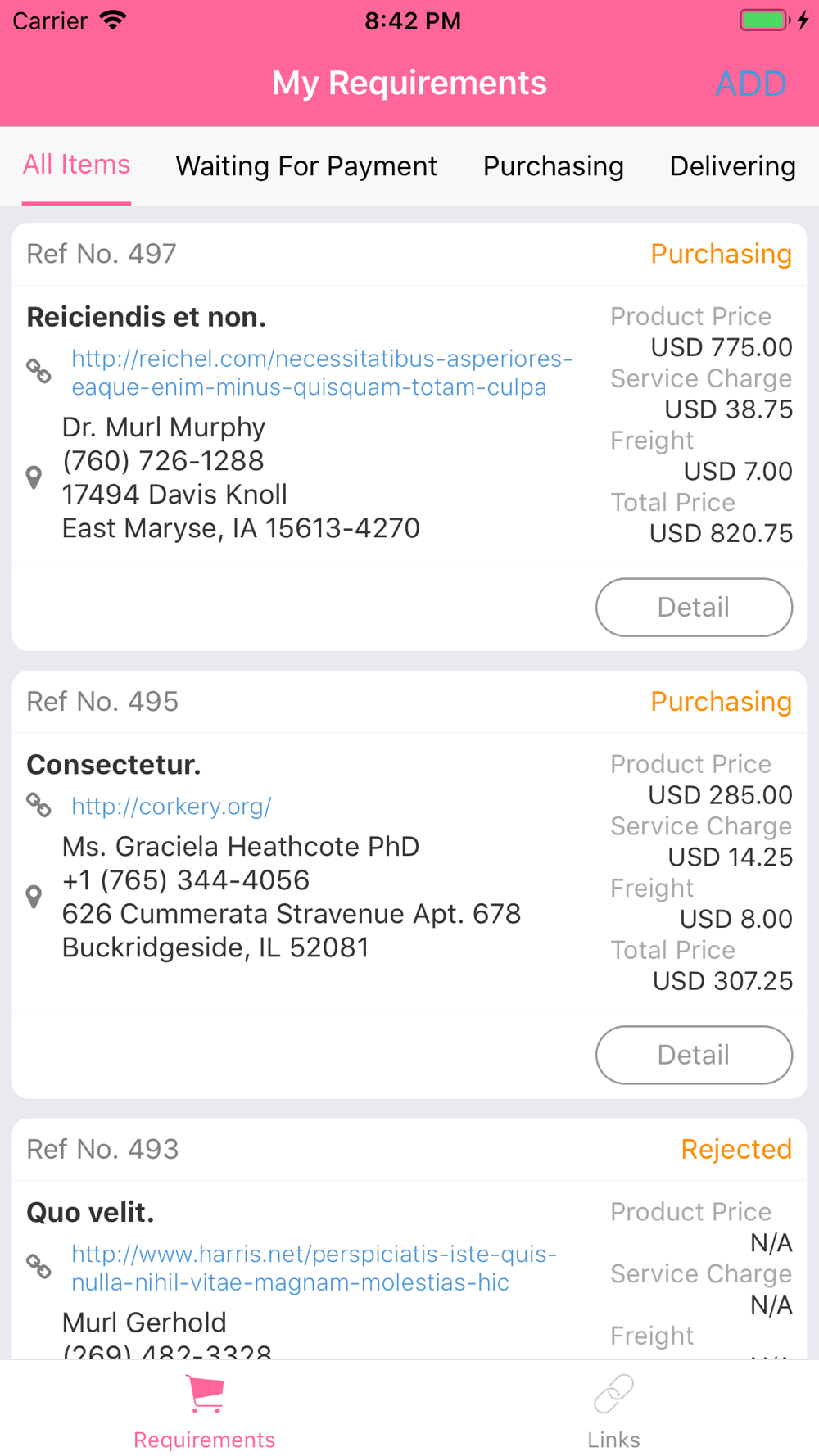The width and height of the screenshot is (819, 1456).
Task: Switch to the Purchasing tab
Action: coord(553,166)
